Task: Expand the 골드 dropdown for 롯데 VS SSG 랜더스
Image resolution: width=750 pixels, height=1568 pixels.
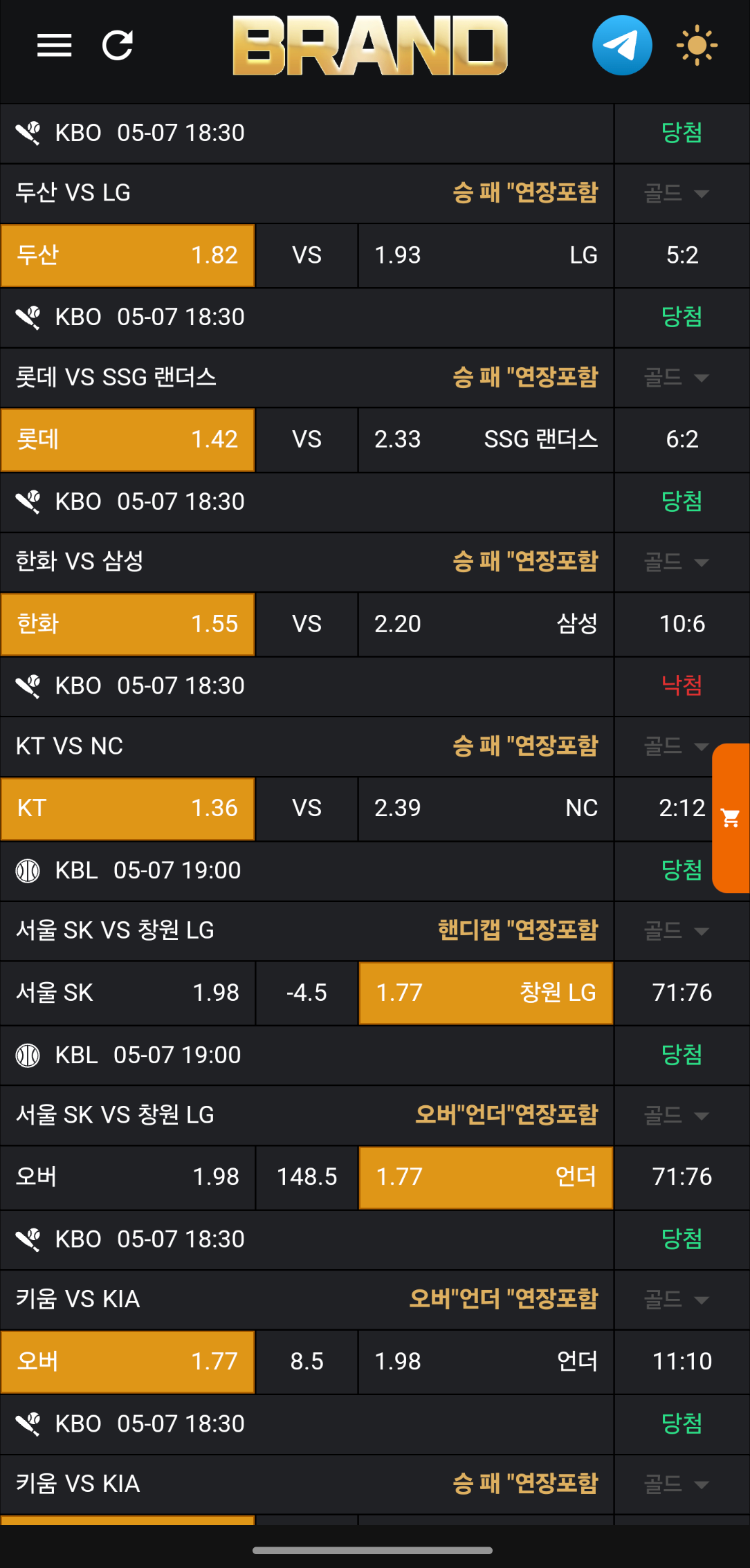Action: coord(677,378)
